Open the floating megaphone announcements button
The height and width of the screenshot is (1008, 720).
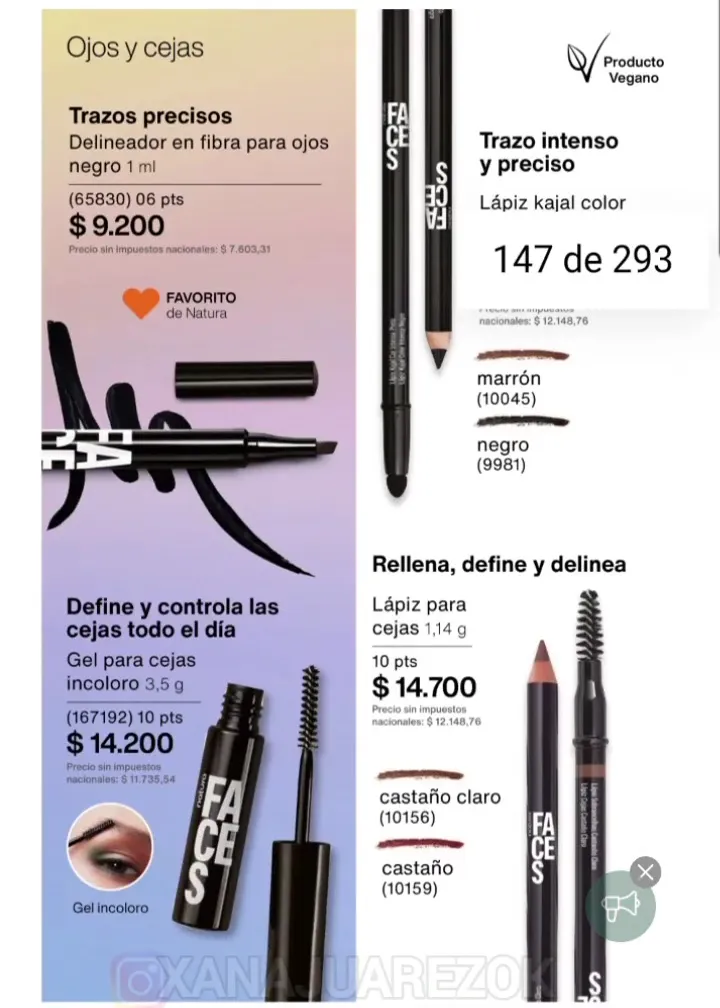coord(620,906)
